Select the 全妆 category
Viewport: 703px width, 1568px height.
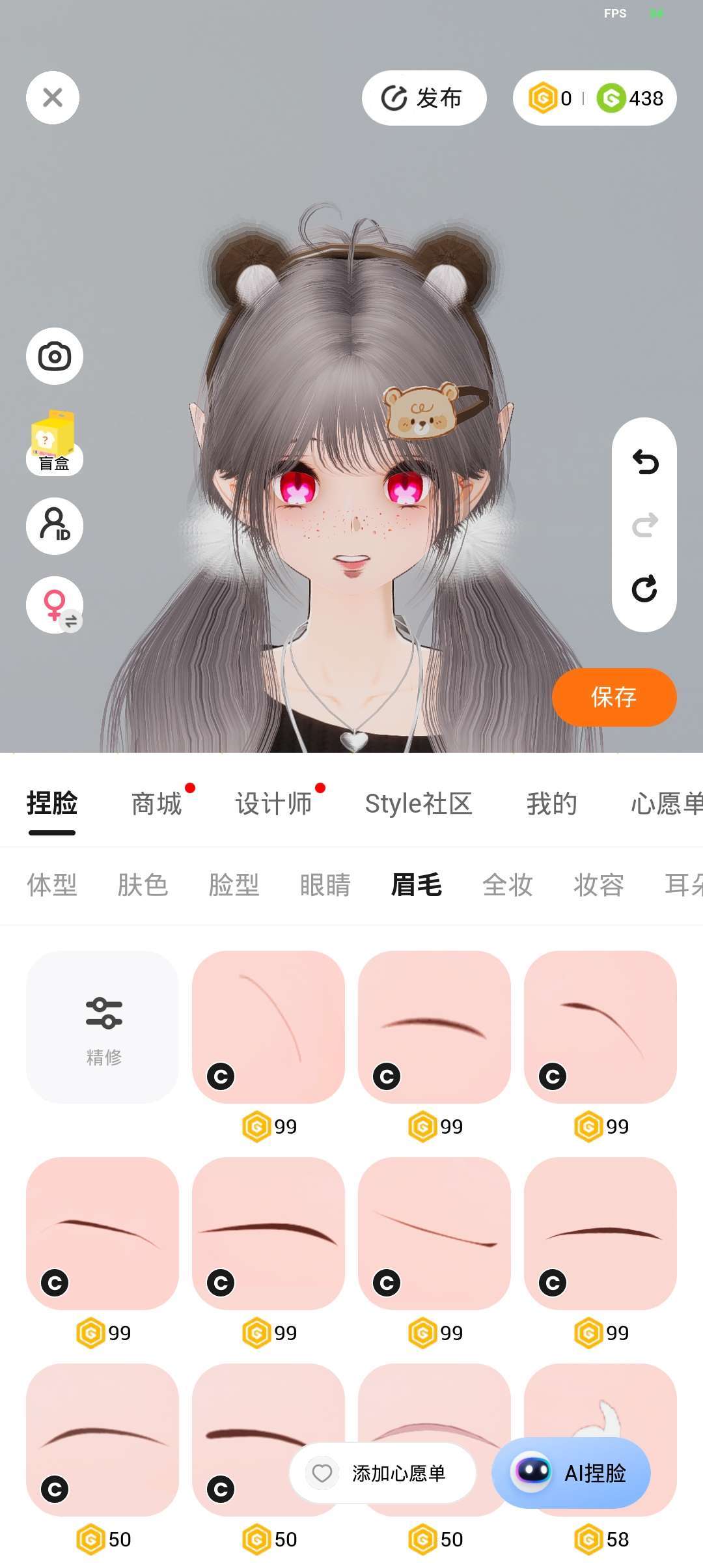pyautogui.click(x=508, y=886)
